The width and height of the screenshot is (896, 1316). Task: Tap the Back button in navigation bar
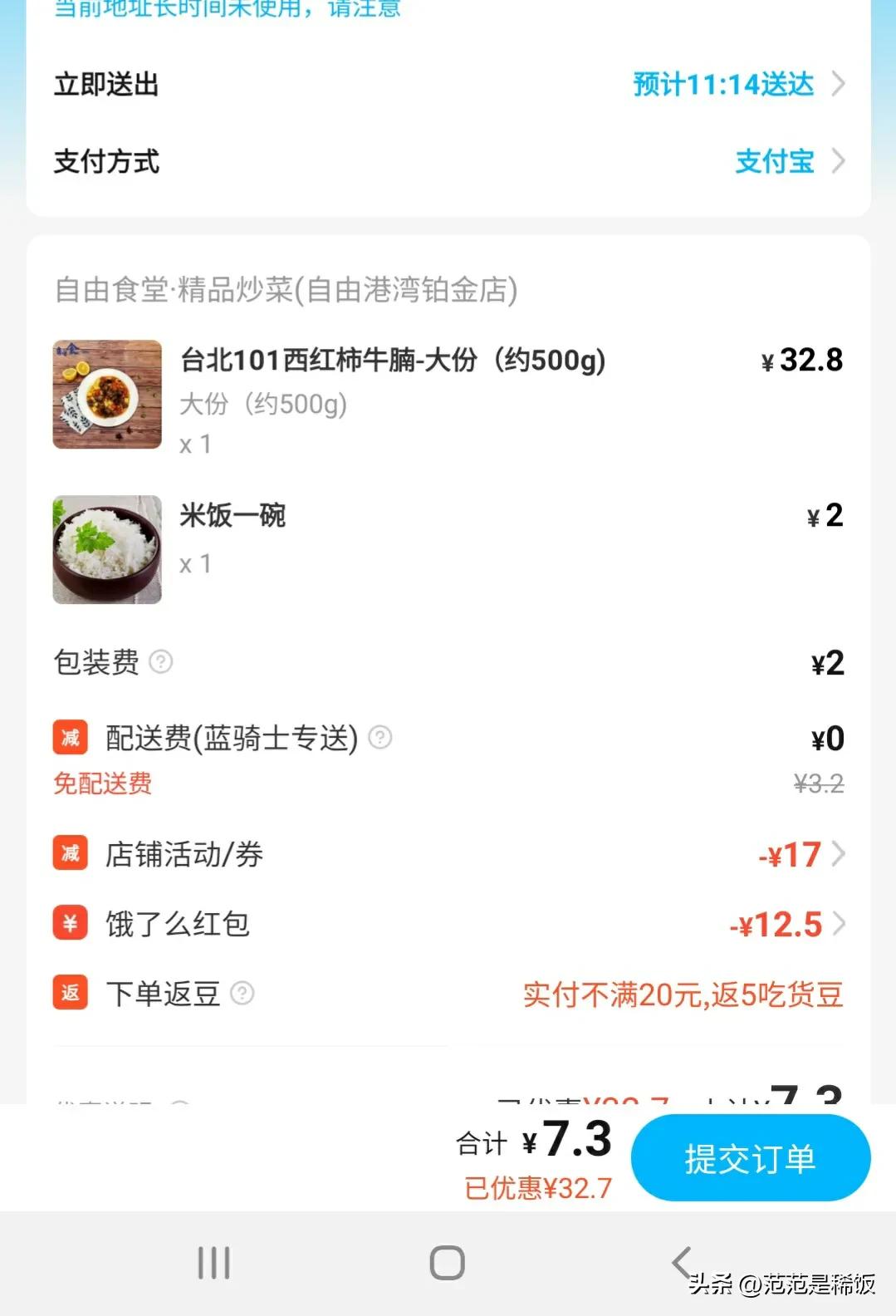point(681,1262)
